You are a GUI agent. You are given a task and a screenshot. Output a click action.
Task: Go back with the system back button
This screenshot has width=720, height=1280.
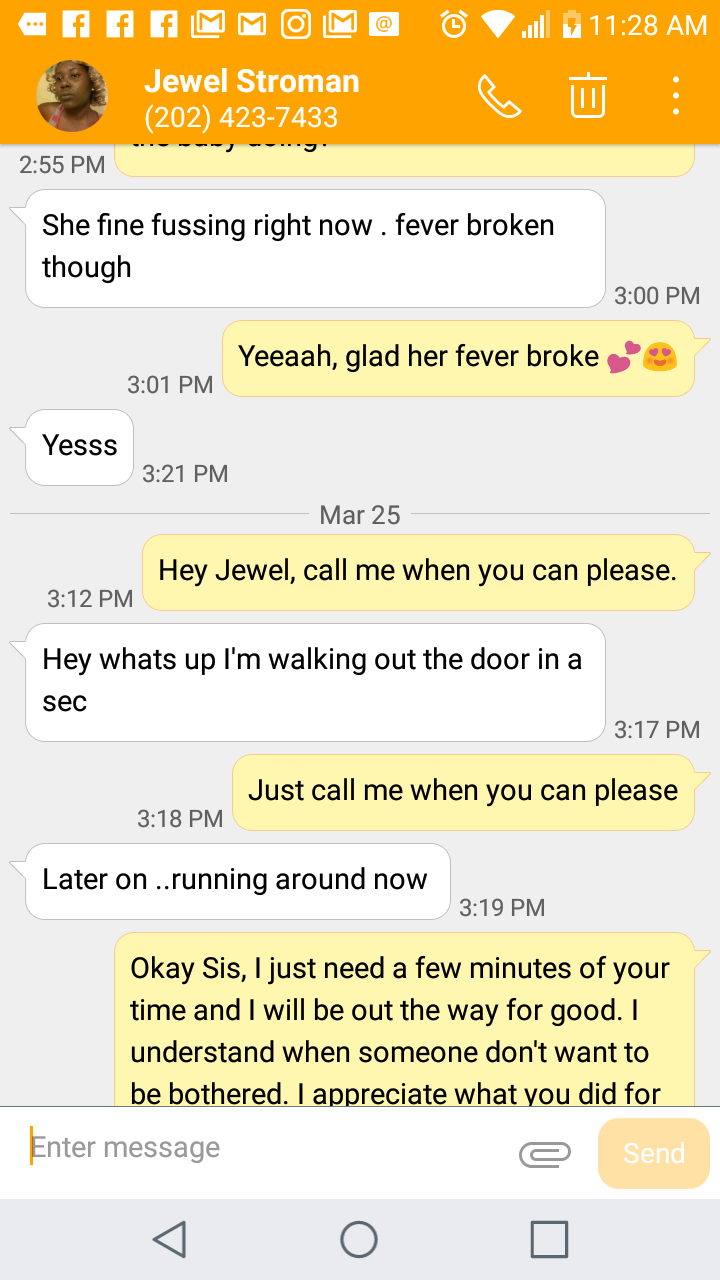169,1239
